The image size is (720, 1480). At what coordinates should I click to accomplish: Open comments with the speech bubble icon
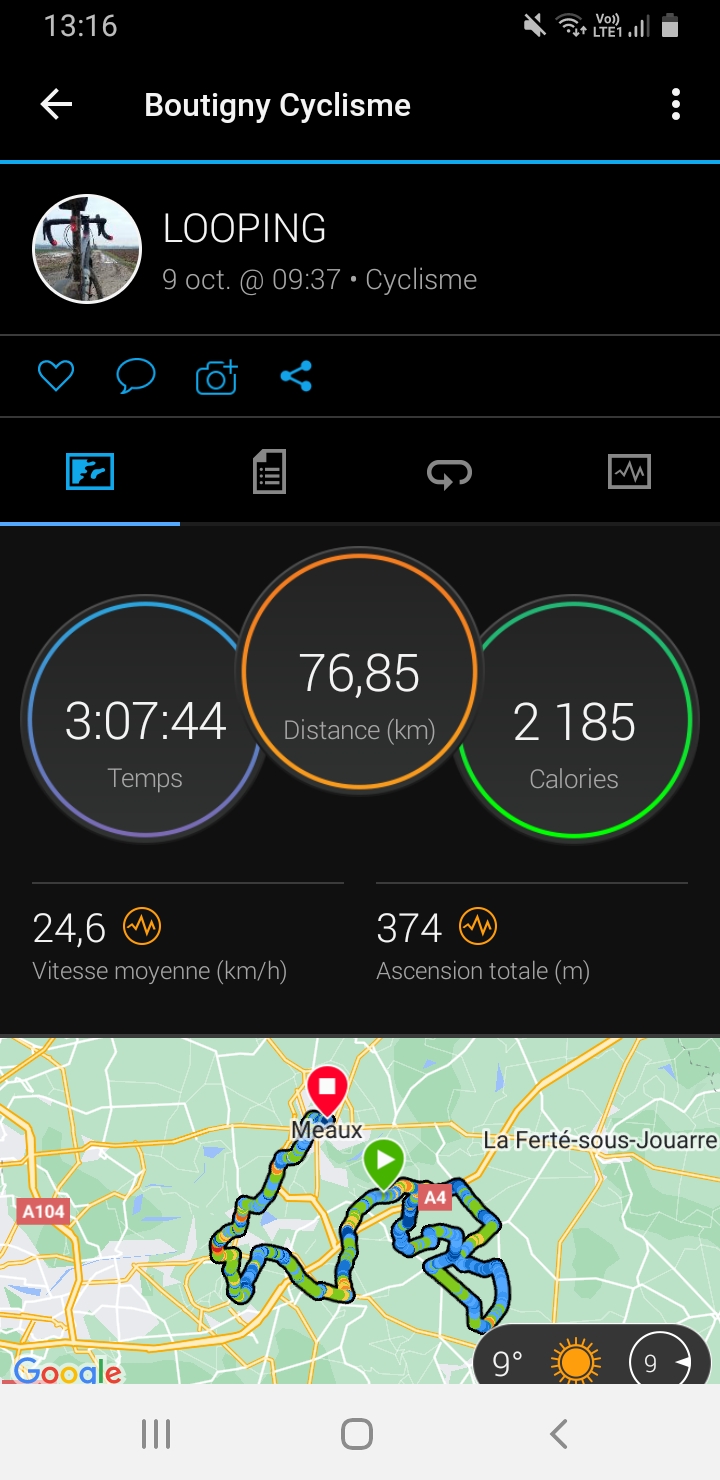136,376
